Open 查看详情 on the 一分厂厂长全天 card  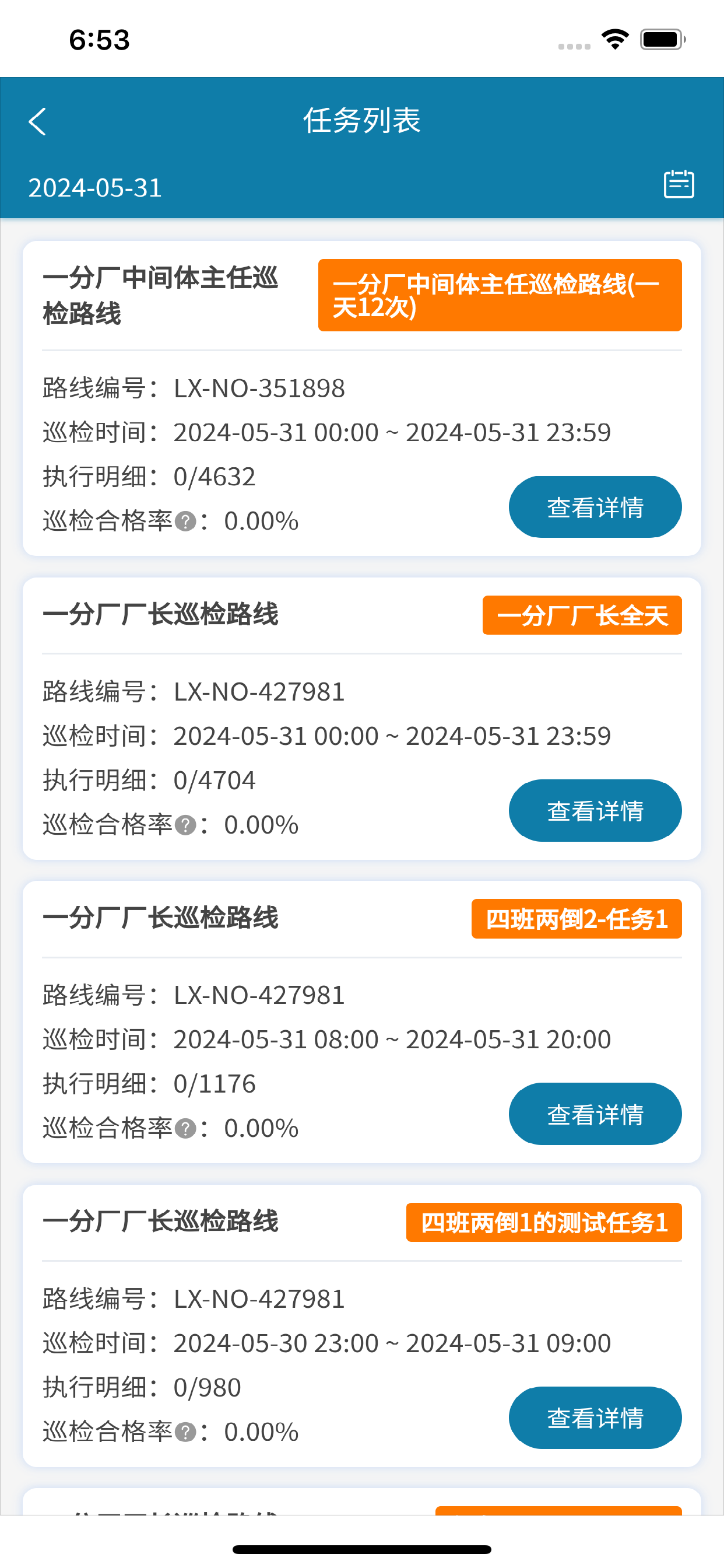[595, 811]
